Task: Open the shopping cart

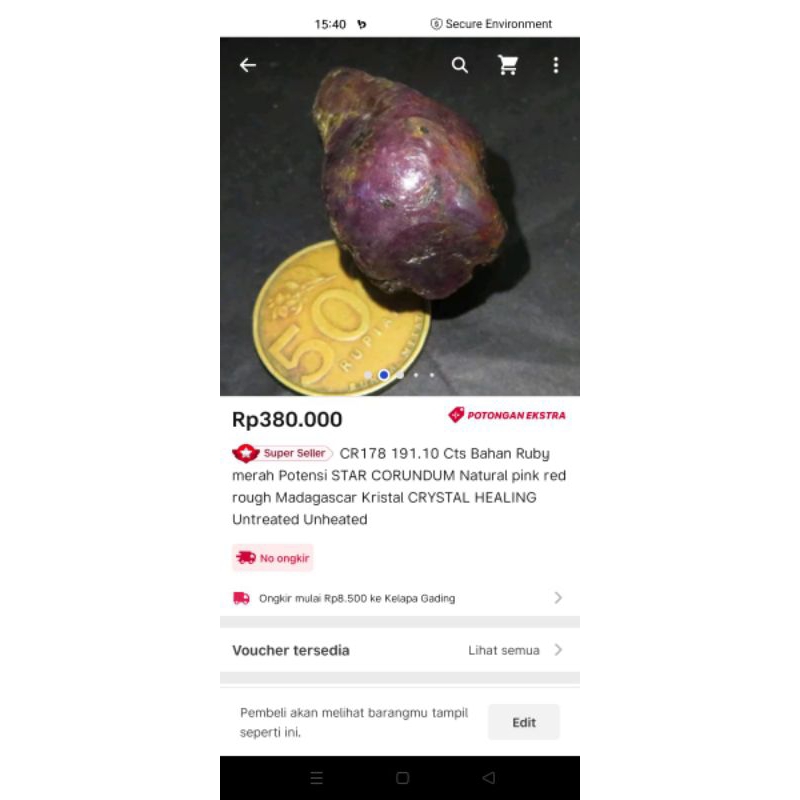Action: coord(508,65)
